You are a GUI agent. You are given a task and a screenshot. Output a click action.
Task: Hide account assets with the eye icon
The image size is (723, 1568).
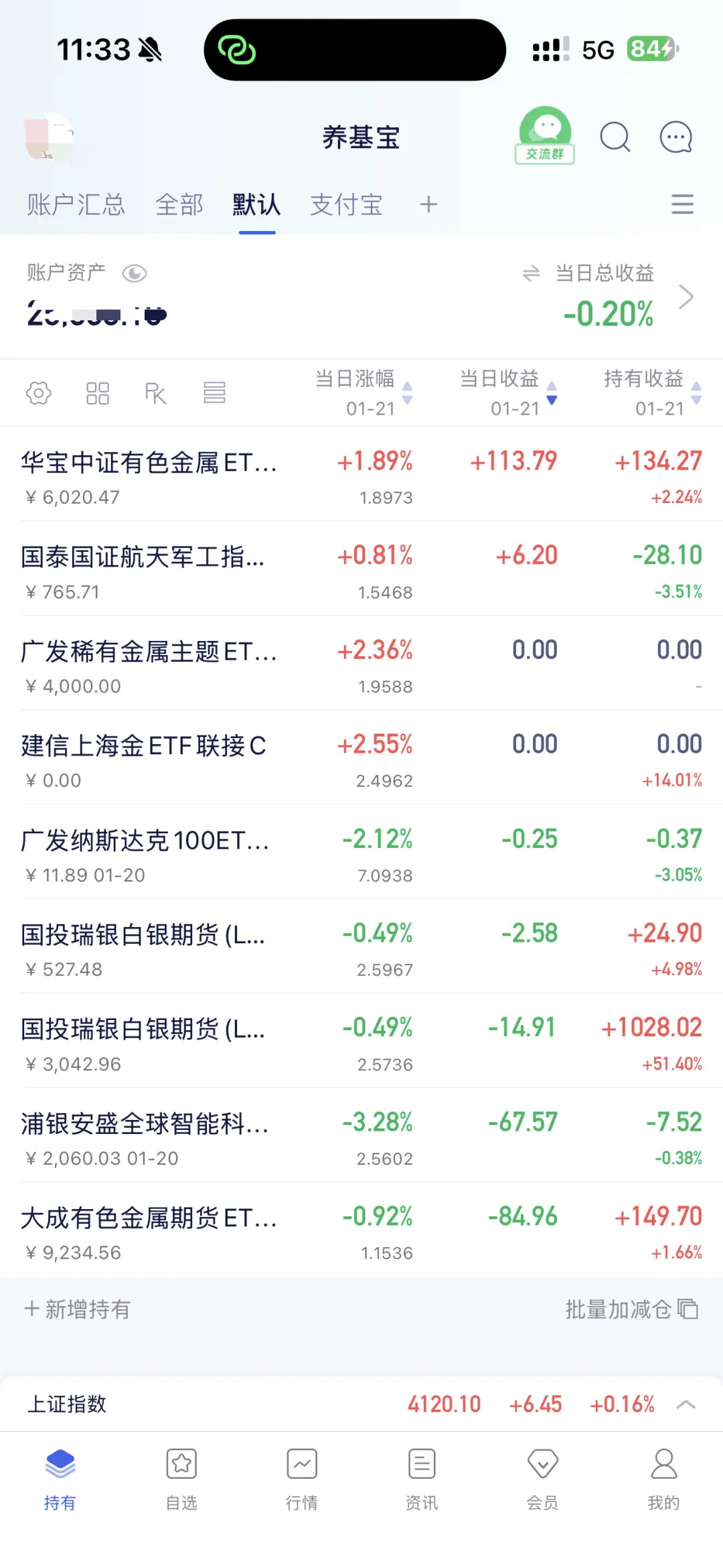(135, 273)
